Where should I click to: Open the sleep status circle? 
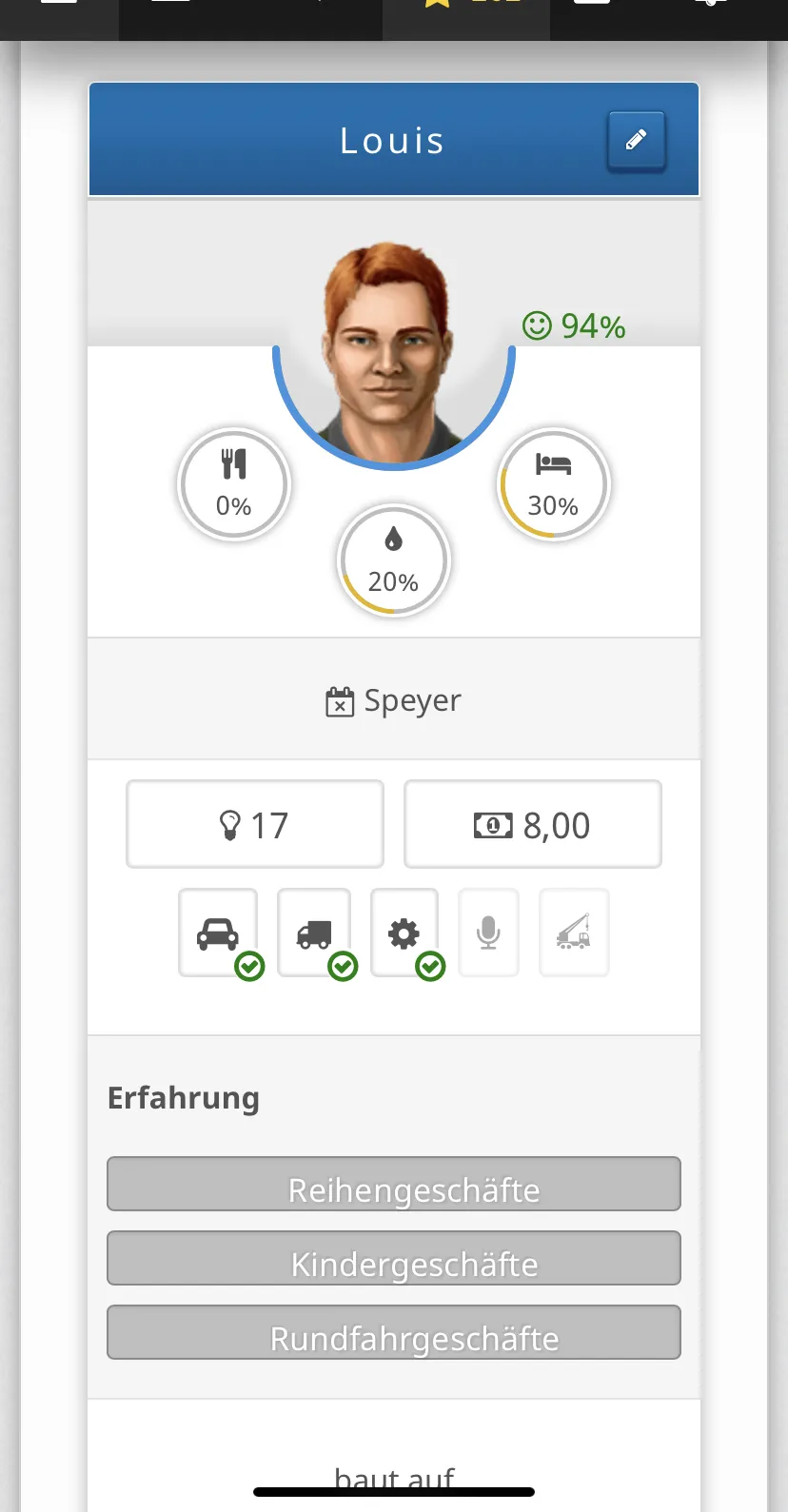pos(553,484)
